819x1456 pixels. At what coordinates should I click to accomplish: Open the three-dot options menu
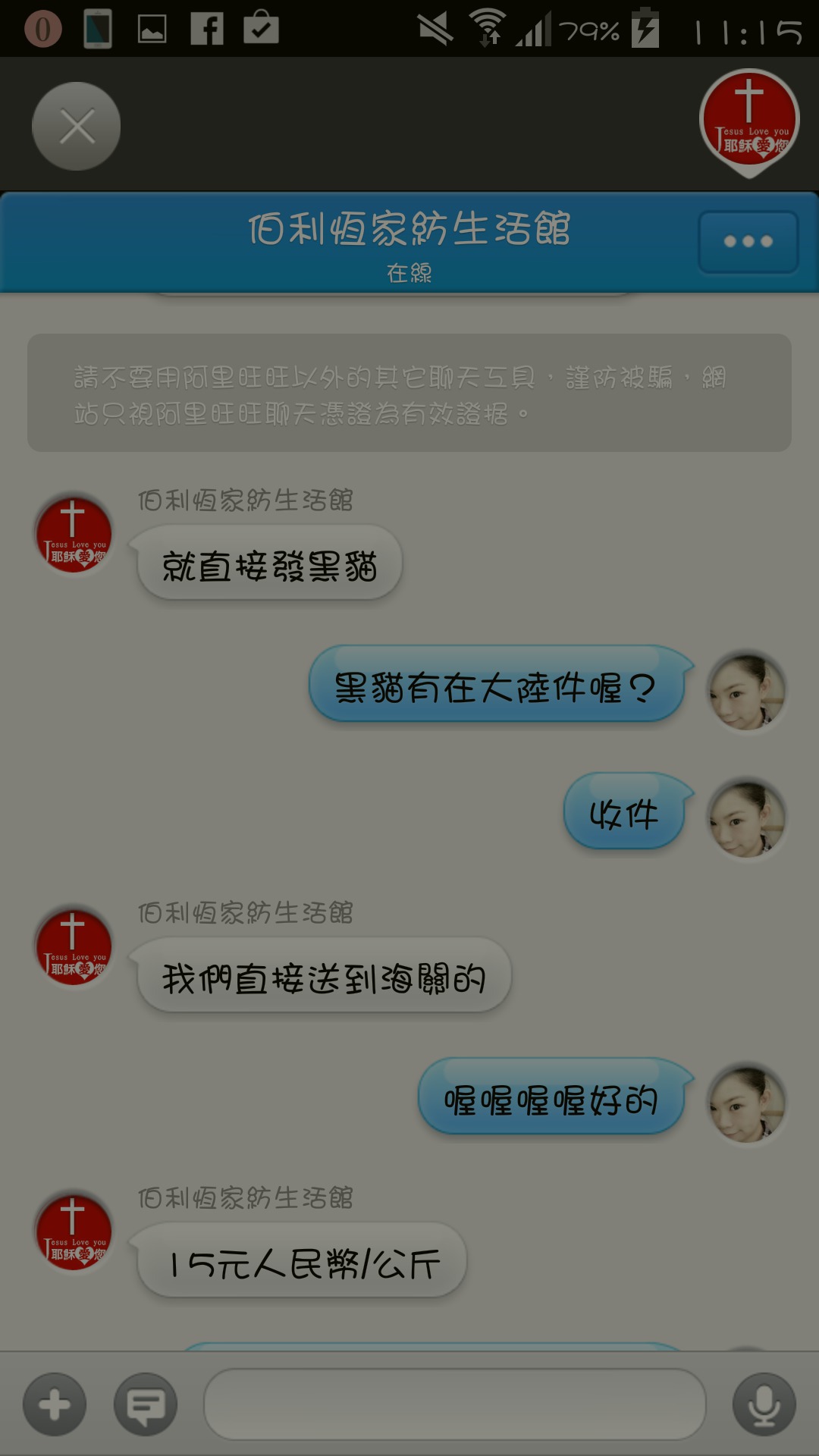[748, 242]
